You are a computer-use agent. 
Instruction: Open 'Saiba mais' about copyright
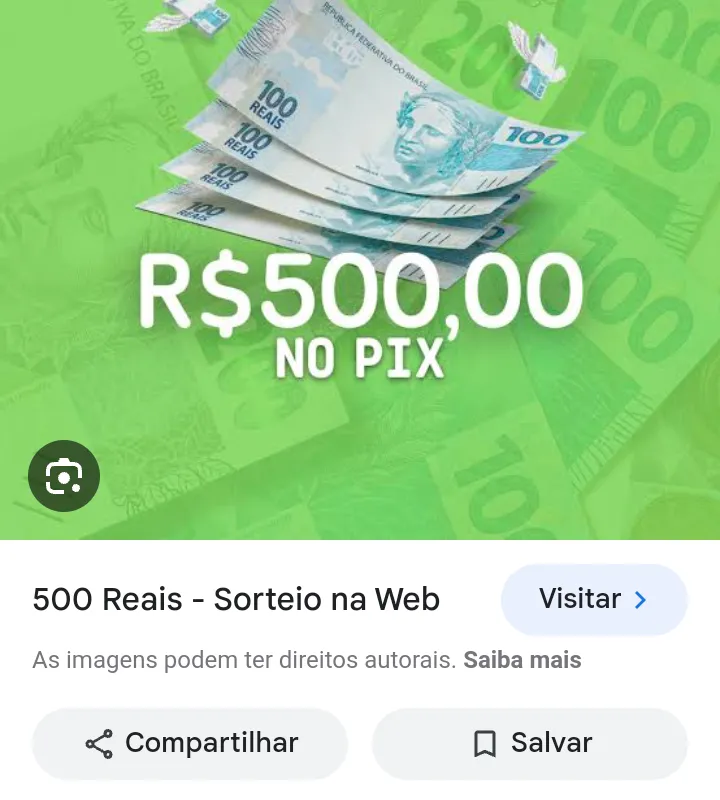522,660
